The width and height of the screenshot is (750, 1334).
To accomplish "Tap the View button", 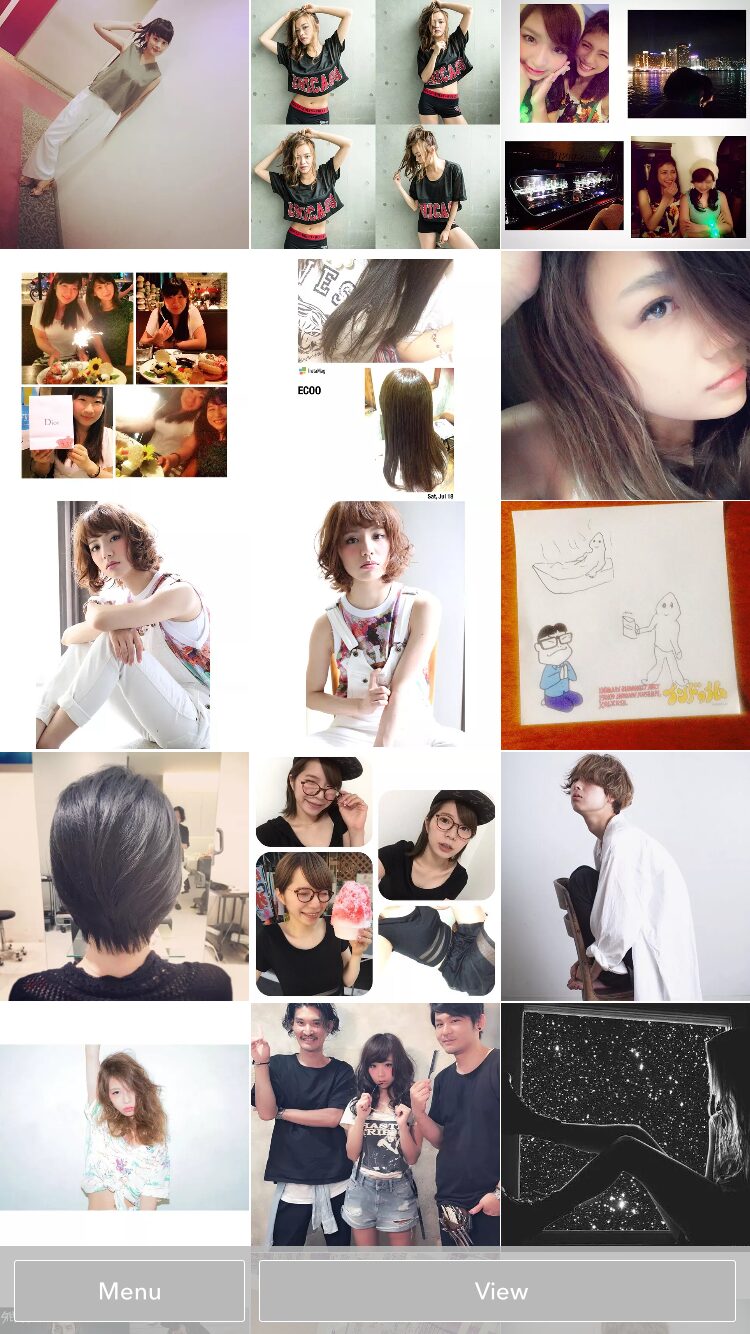I will [497, 1291].
